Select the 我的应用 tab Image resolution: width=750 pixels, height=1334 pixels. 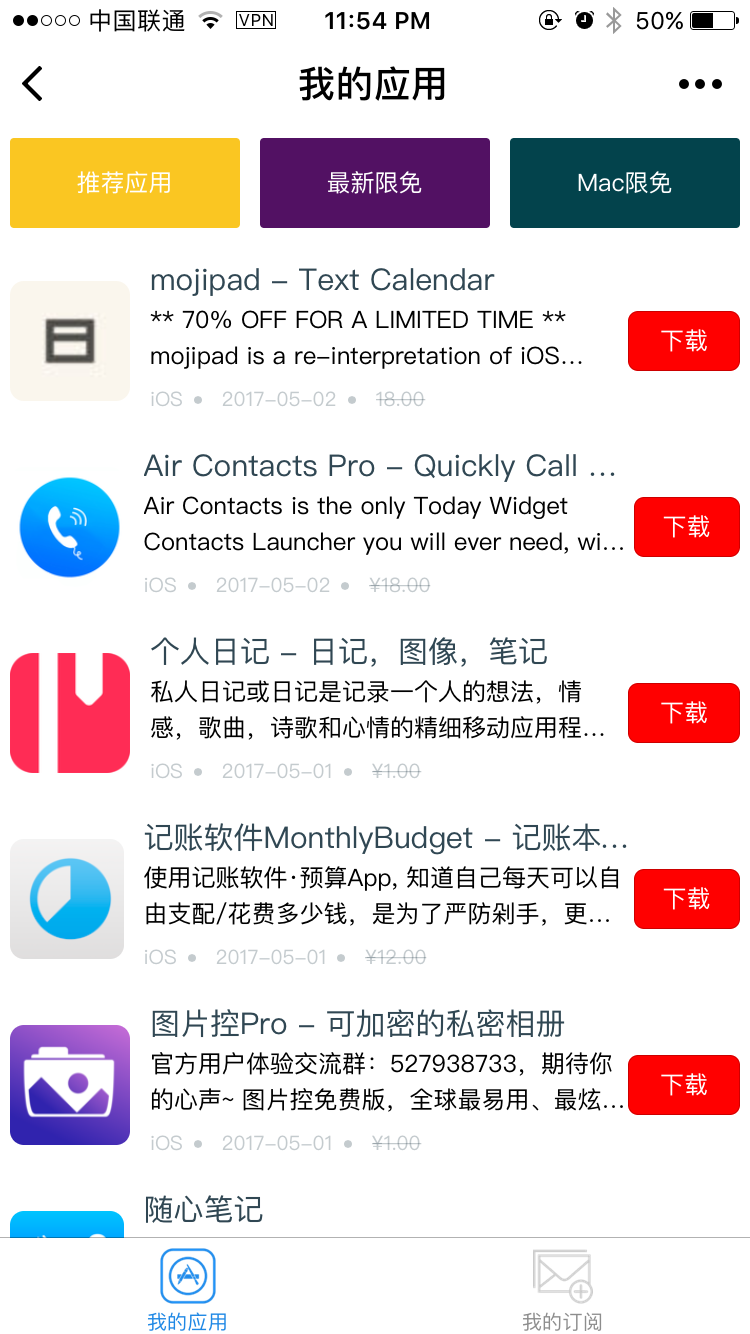(x=187, y=1289)
